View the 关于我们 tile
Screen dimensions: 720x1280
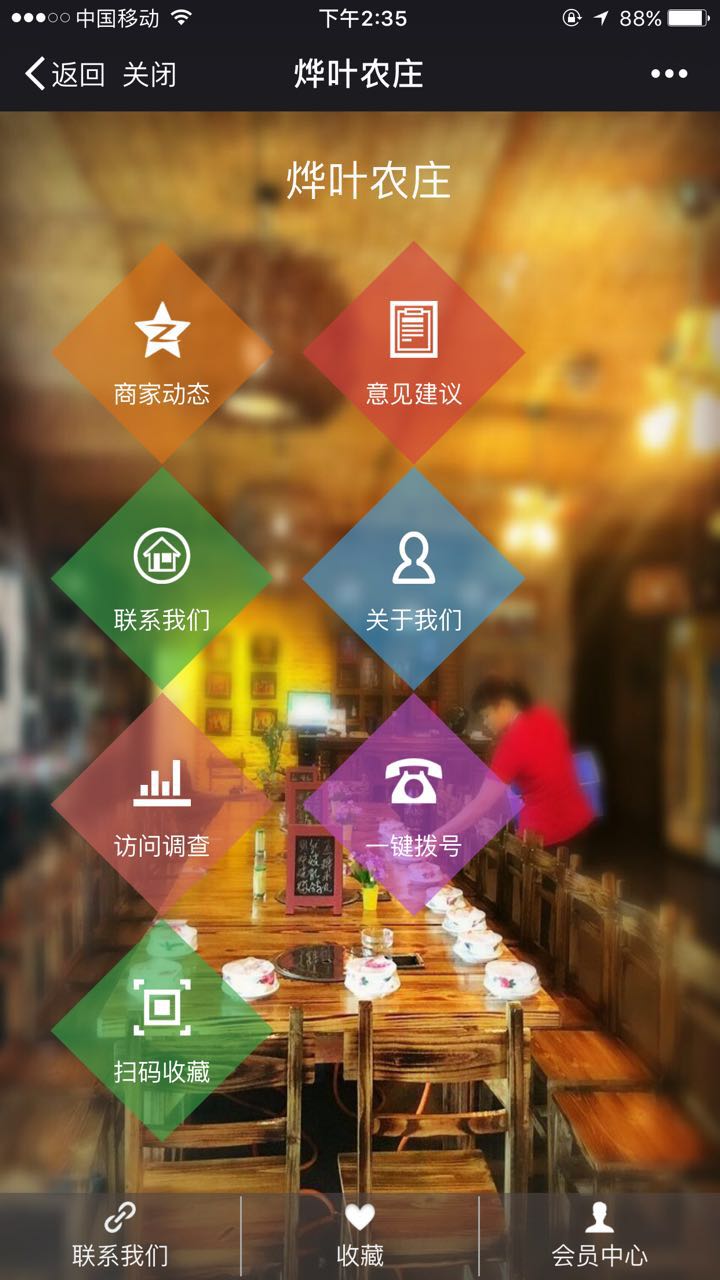click(414, 579)
